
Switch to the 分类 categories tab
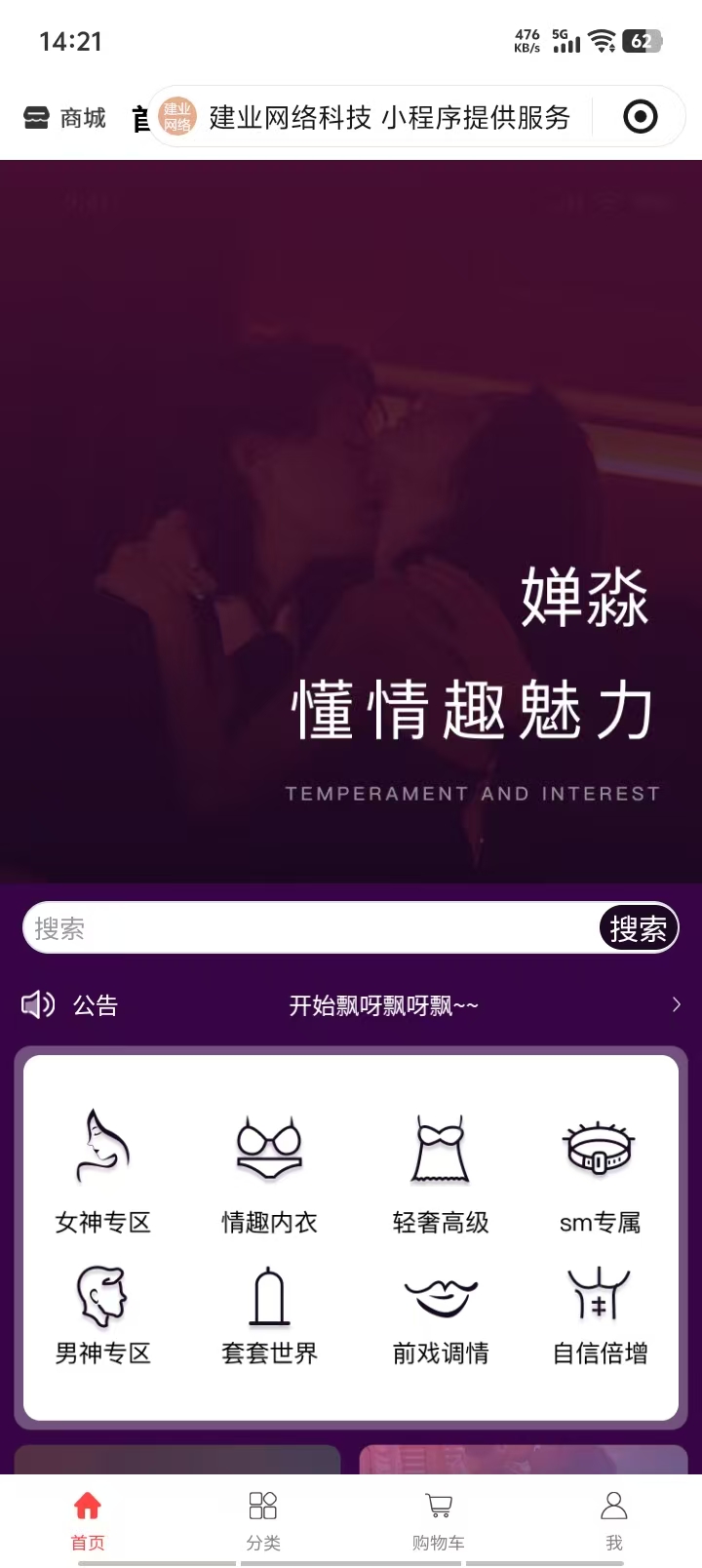click(263, 1521)
